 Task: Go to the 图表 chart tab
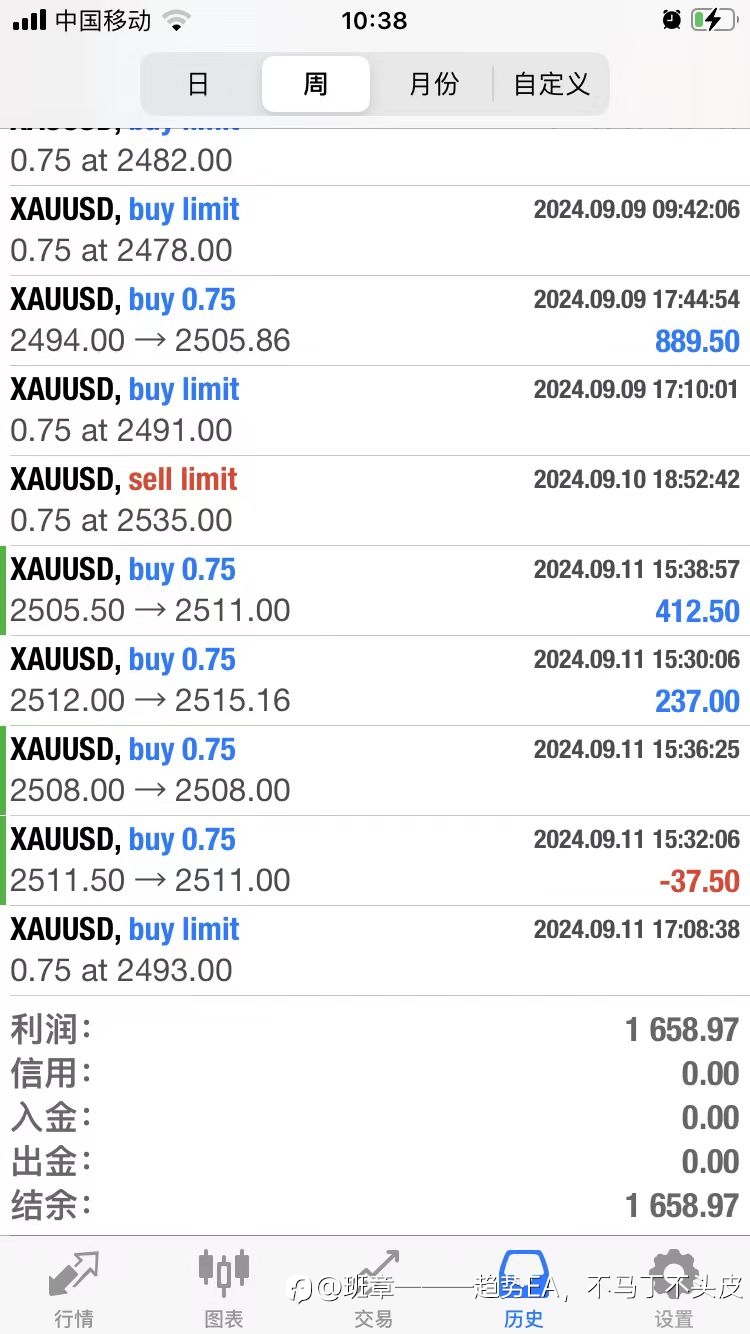pyautogui.click(x=224, y=1288)
